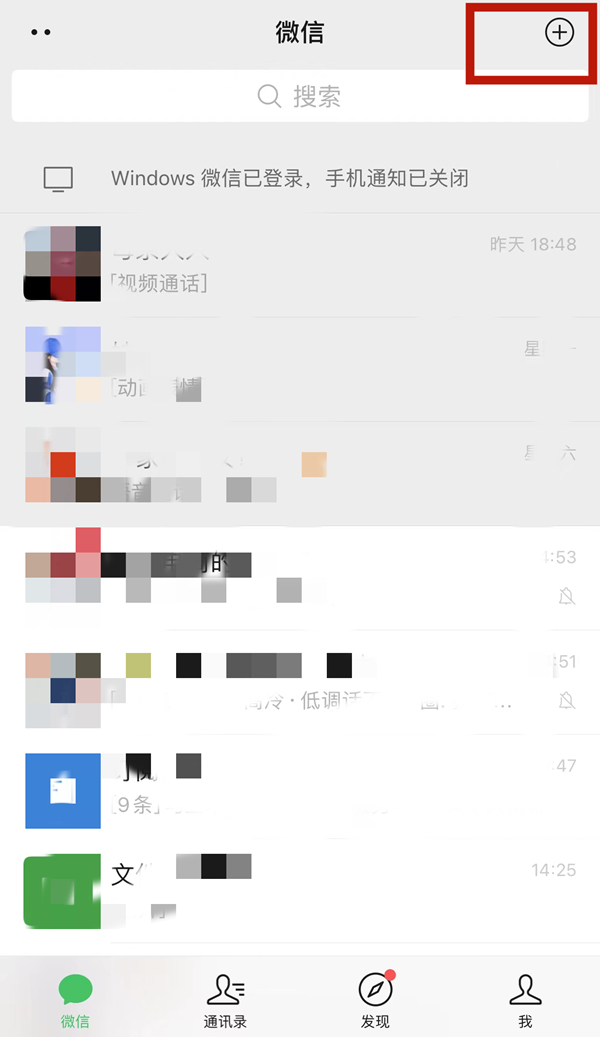This screenshot has height=1037, width=600.
Task: Tap the 微信 tab in the bottom bar
Action: (75, 999)
